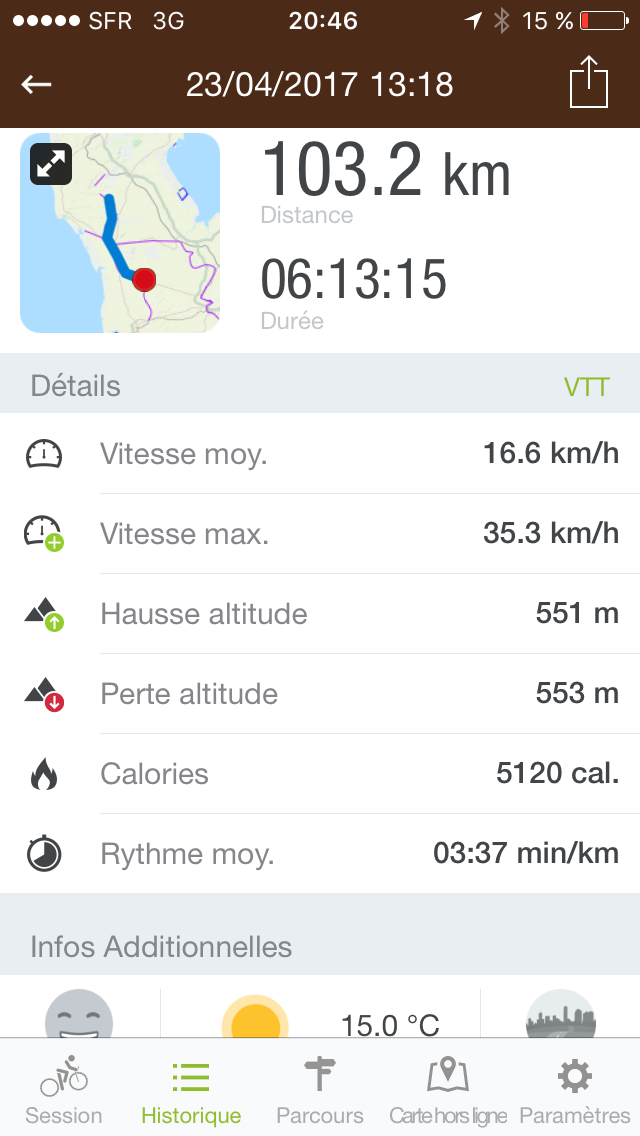Open the Carte hors ligne tab
This screenshot has height=1136, width=640.
pos(448,1089)
